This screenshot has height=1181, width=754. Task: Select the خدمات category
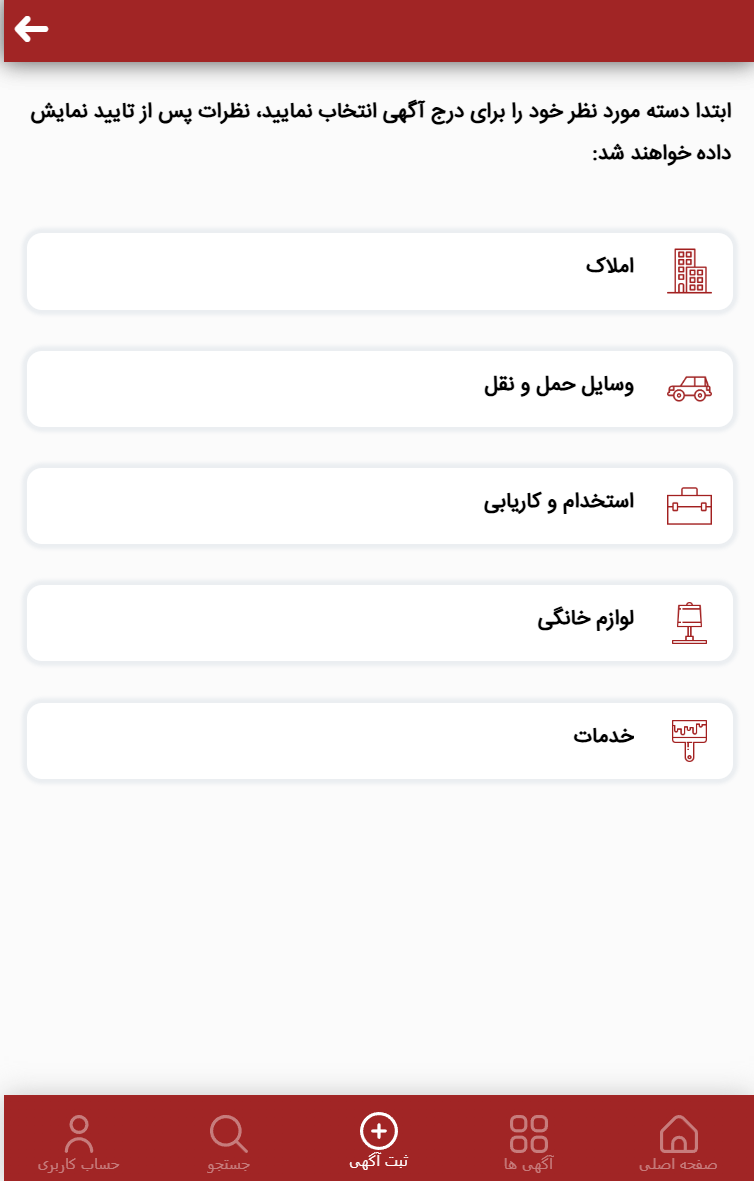coord(380,740)
